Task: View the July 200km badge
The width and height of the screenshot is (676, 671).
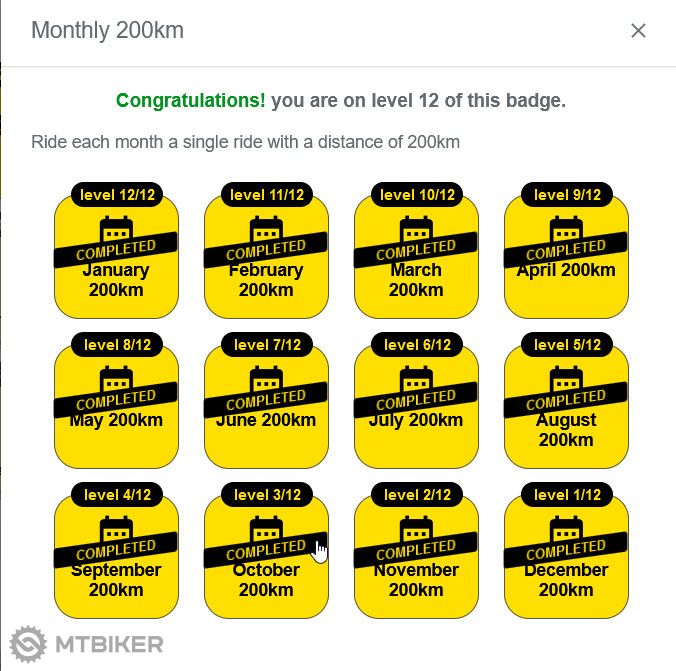Action: point(416,405)
